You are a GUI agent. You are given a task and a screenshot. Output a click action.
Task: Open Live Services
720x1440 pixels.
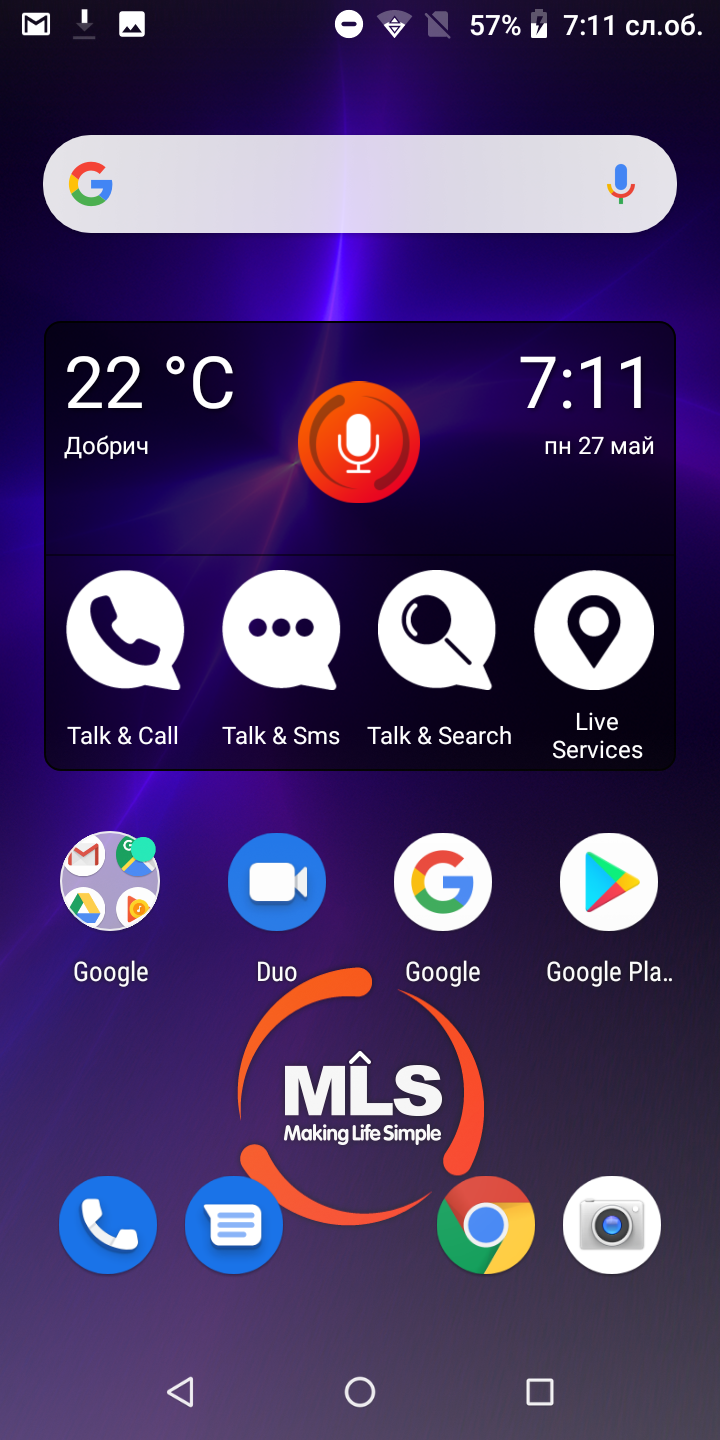coord(596,666)
